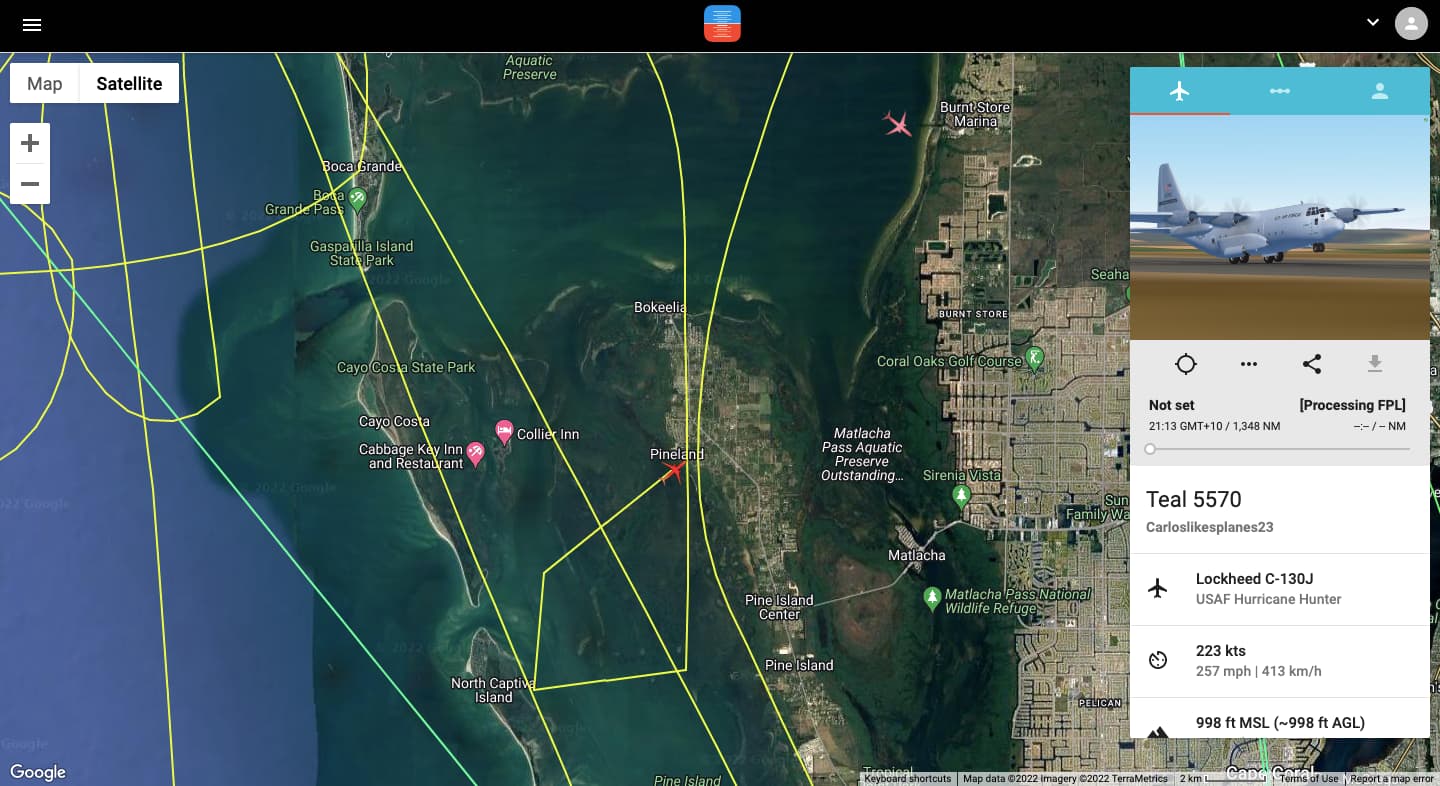Zoom out on the map

click(30, 184)
